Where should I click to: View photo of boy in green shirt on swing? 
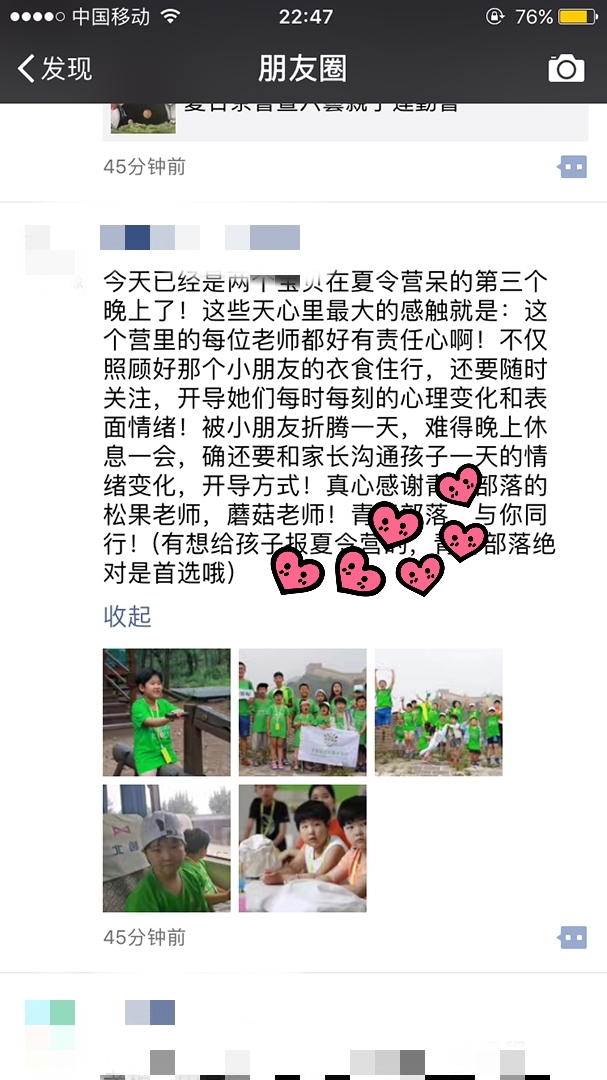point(166,712)
